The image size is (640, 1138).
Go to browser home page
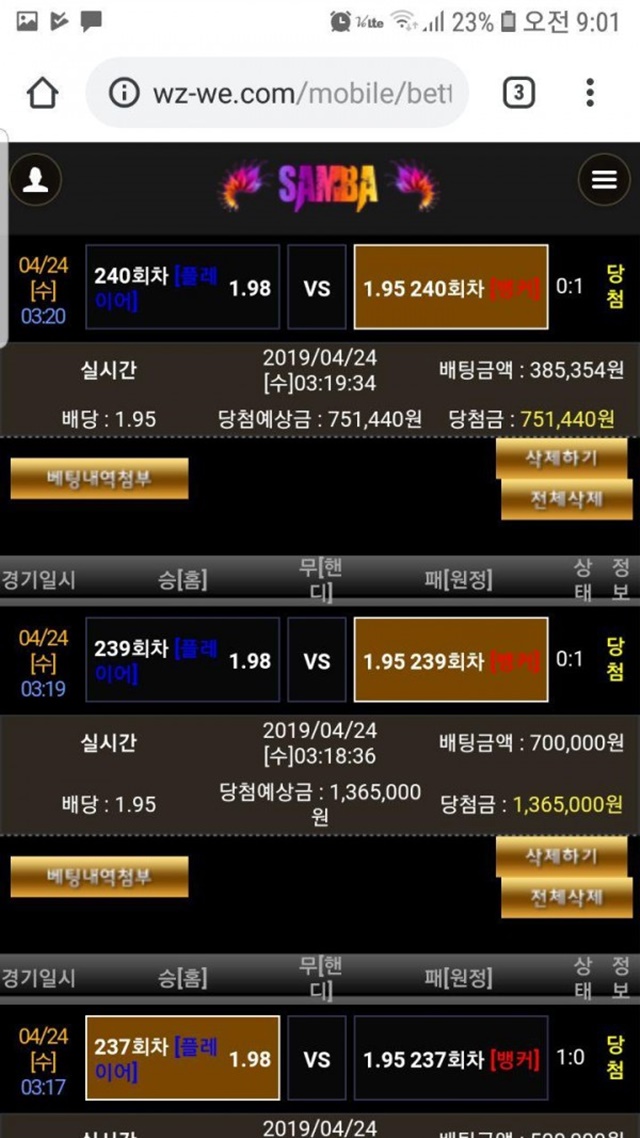click(x=42, y=94)
